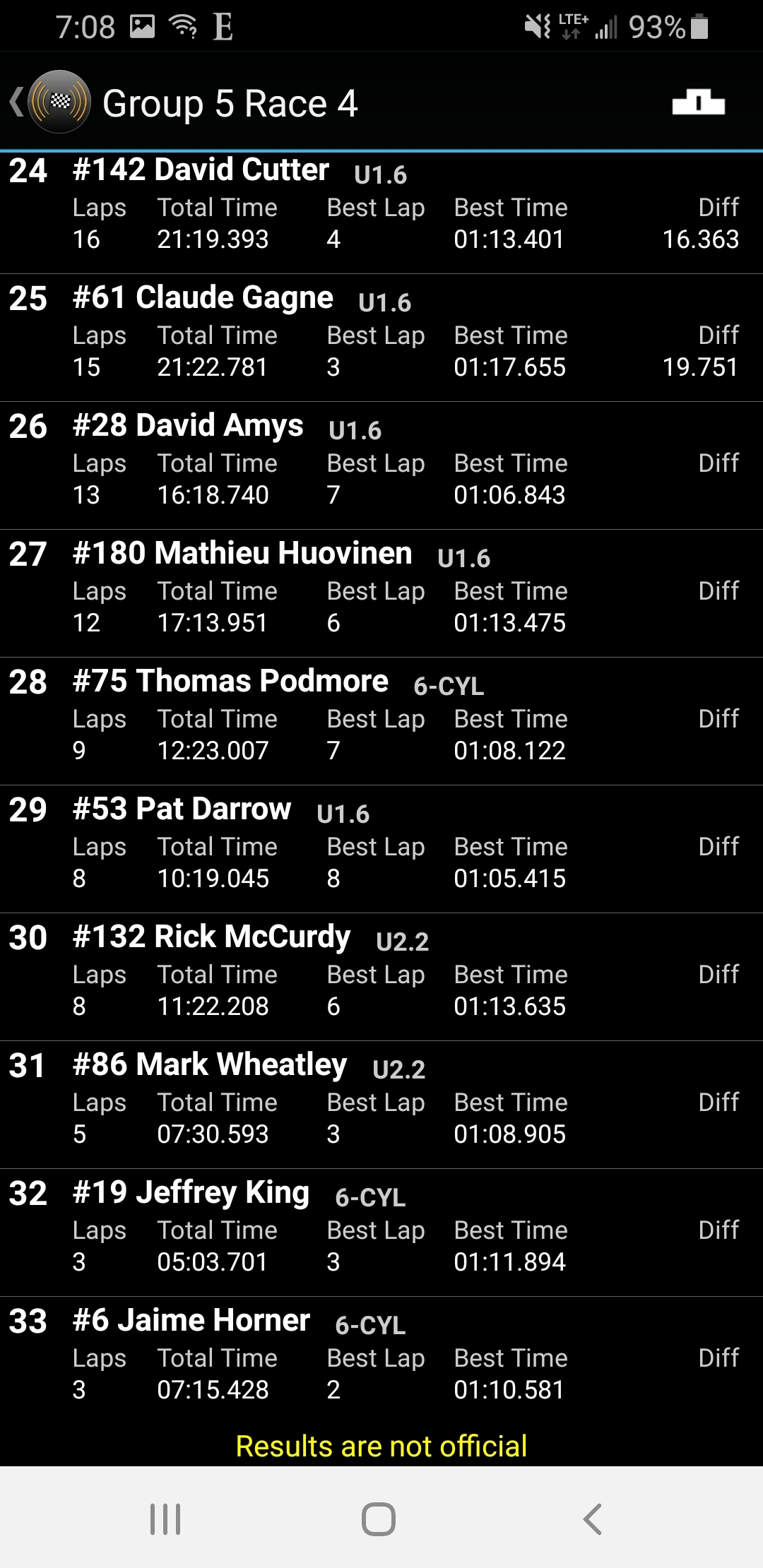
Task: Open recent apps from navigation bar
Action: (165, 1519)
